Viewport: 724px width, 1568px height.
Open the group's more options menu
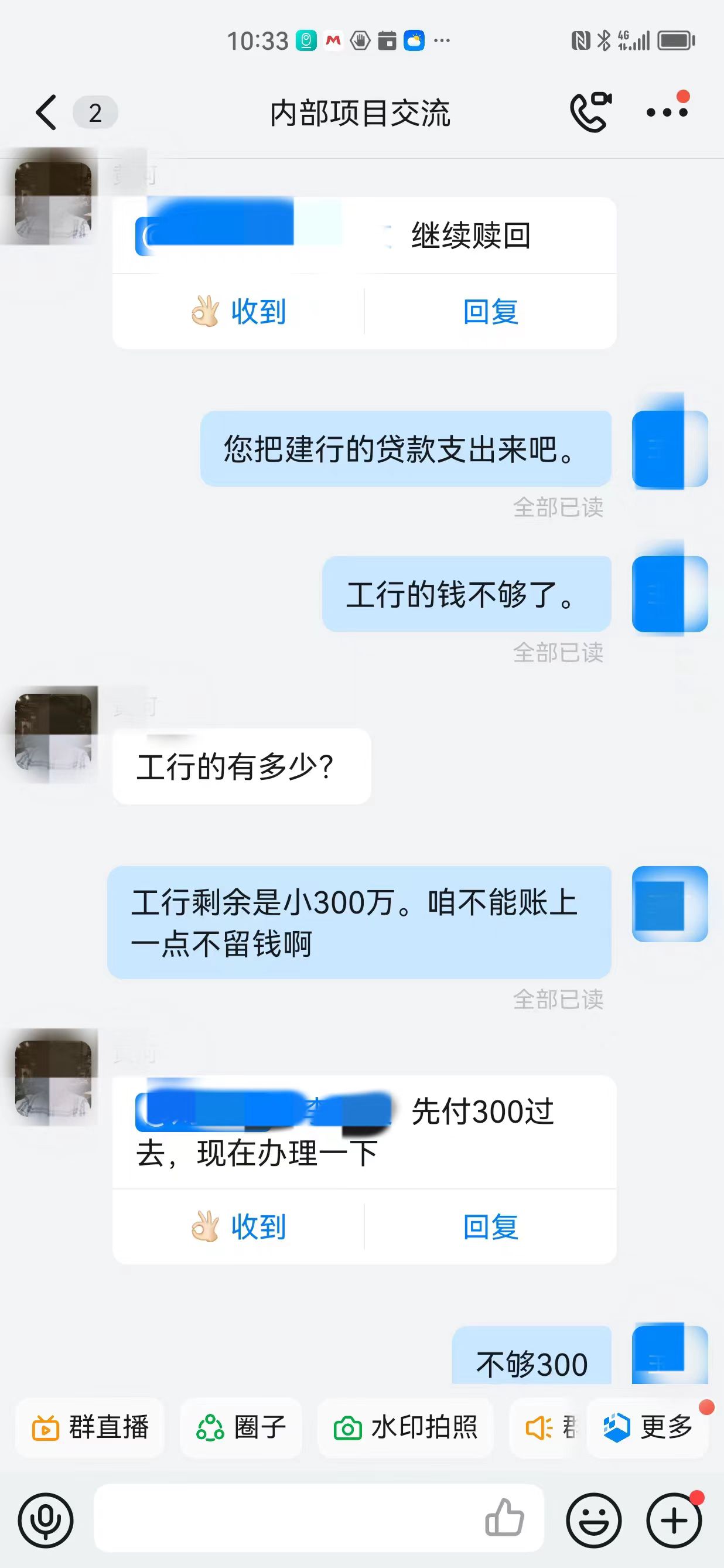coord(667,113)
